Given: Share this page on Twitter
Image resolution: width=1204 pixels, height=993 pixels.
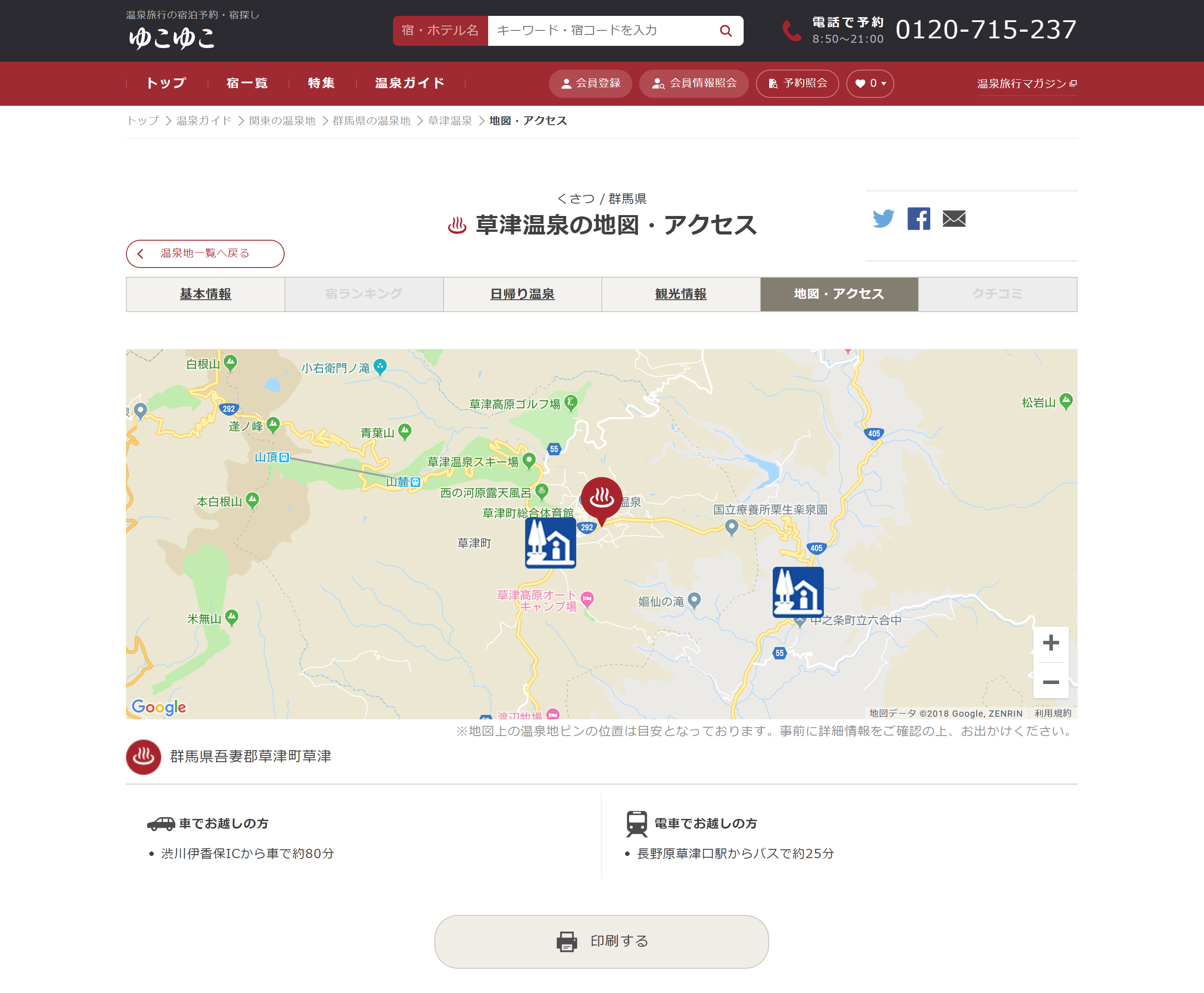Looking at the screenshot, I should coord(883,219).
